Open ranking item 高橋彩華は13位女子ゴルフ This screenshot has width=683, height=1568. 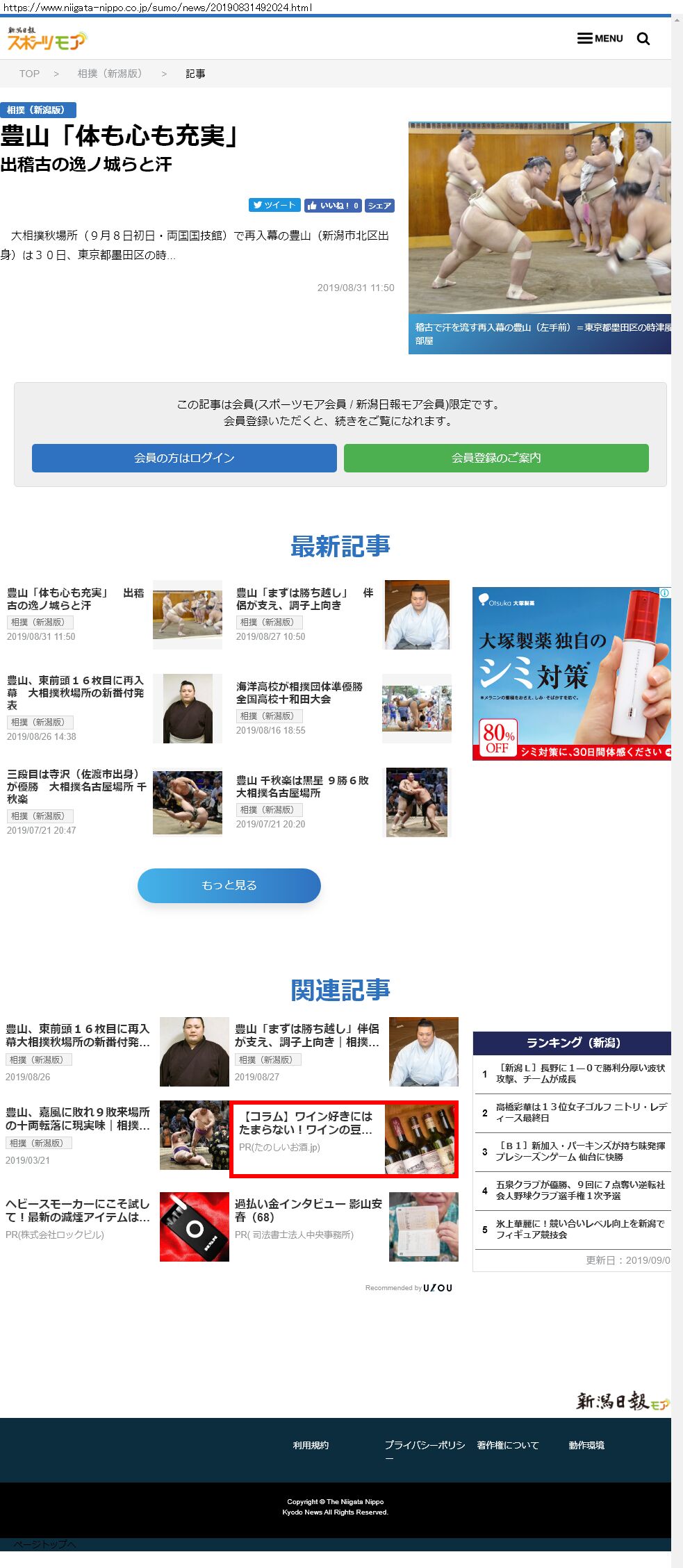(580, 1112)
